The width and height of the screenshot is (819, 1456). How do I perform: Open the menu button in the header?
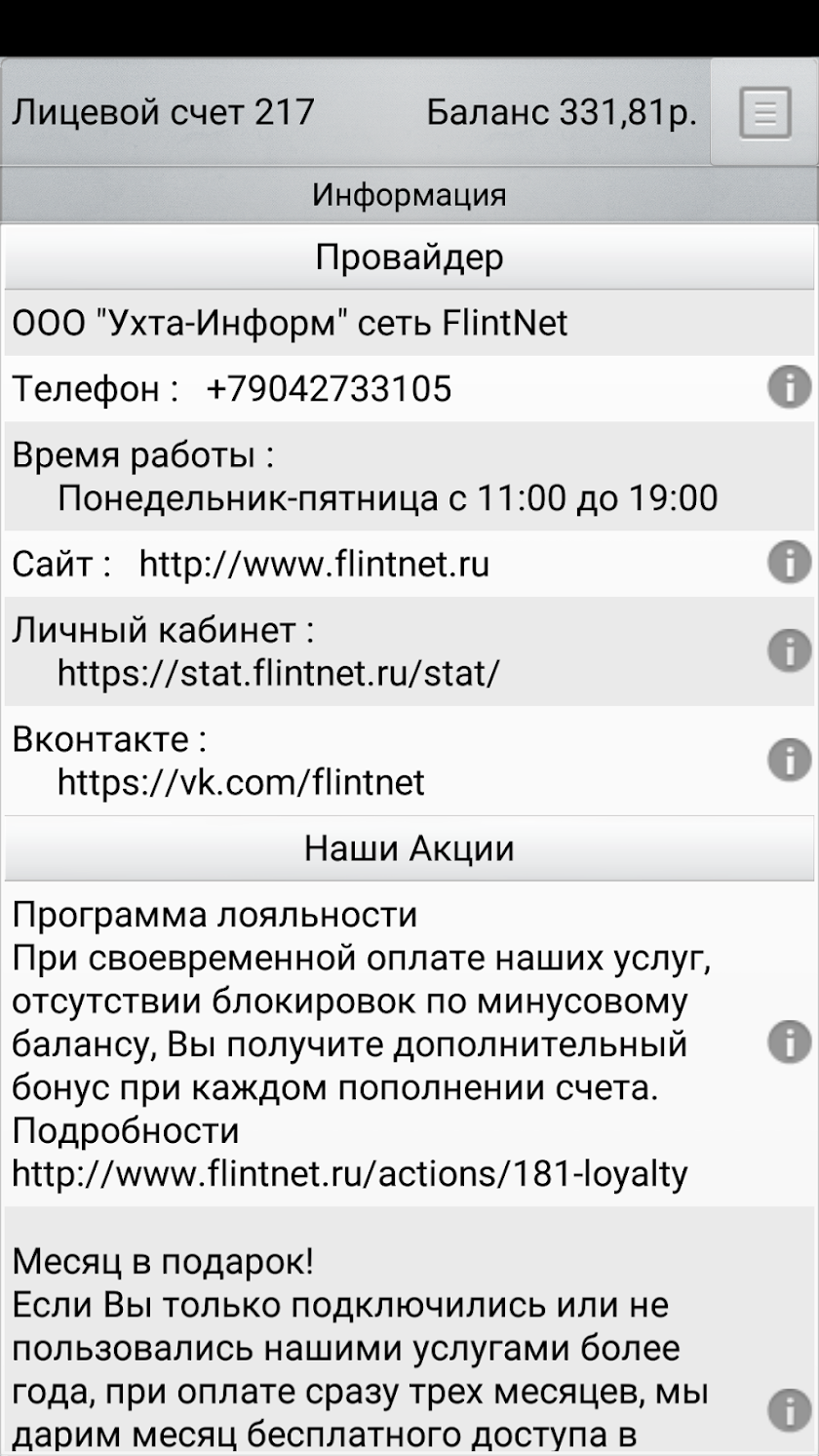pos(765,113)
